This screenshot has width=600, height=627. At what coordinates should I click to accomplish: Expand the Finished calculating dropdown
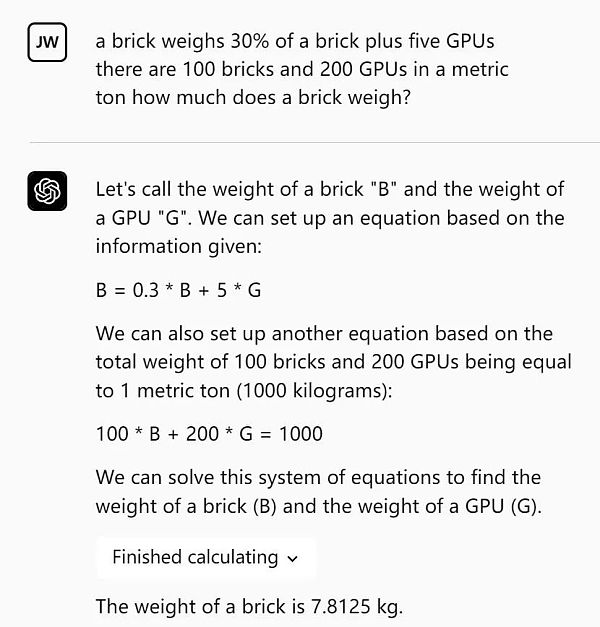tap(205, 558)
